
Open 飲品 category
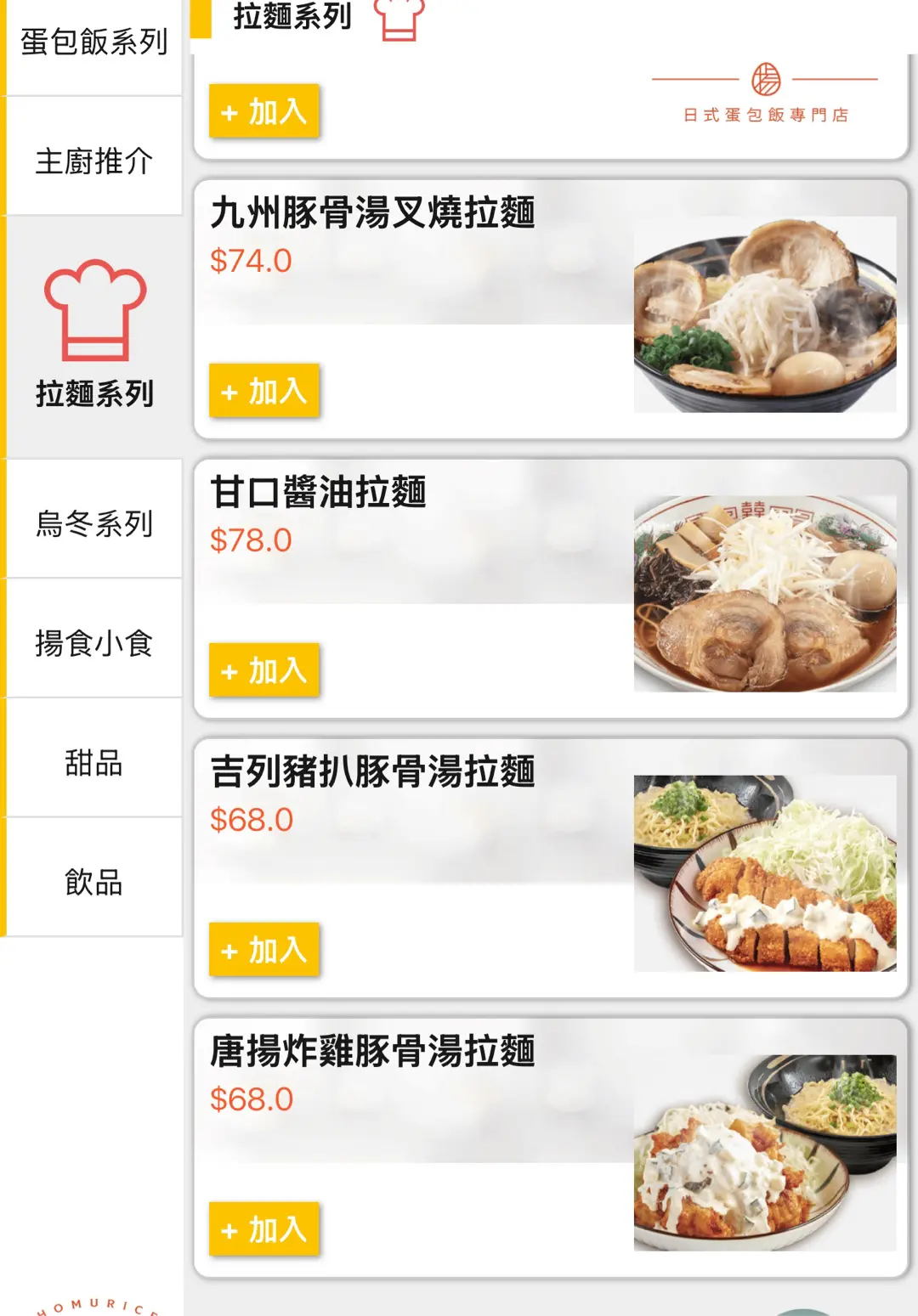93,881
